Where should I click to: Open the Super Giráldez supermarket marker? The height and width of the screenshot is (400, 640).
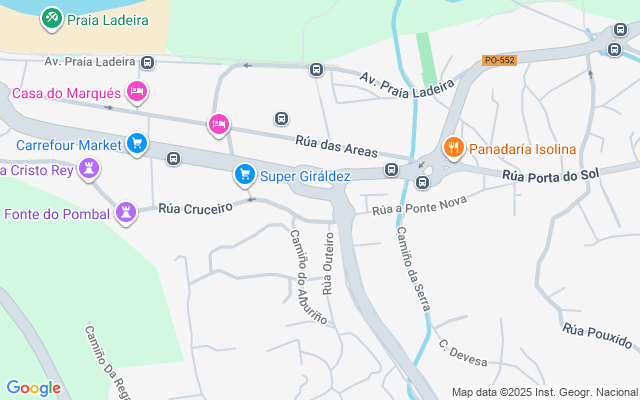click(245, 175)
